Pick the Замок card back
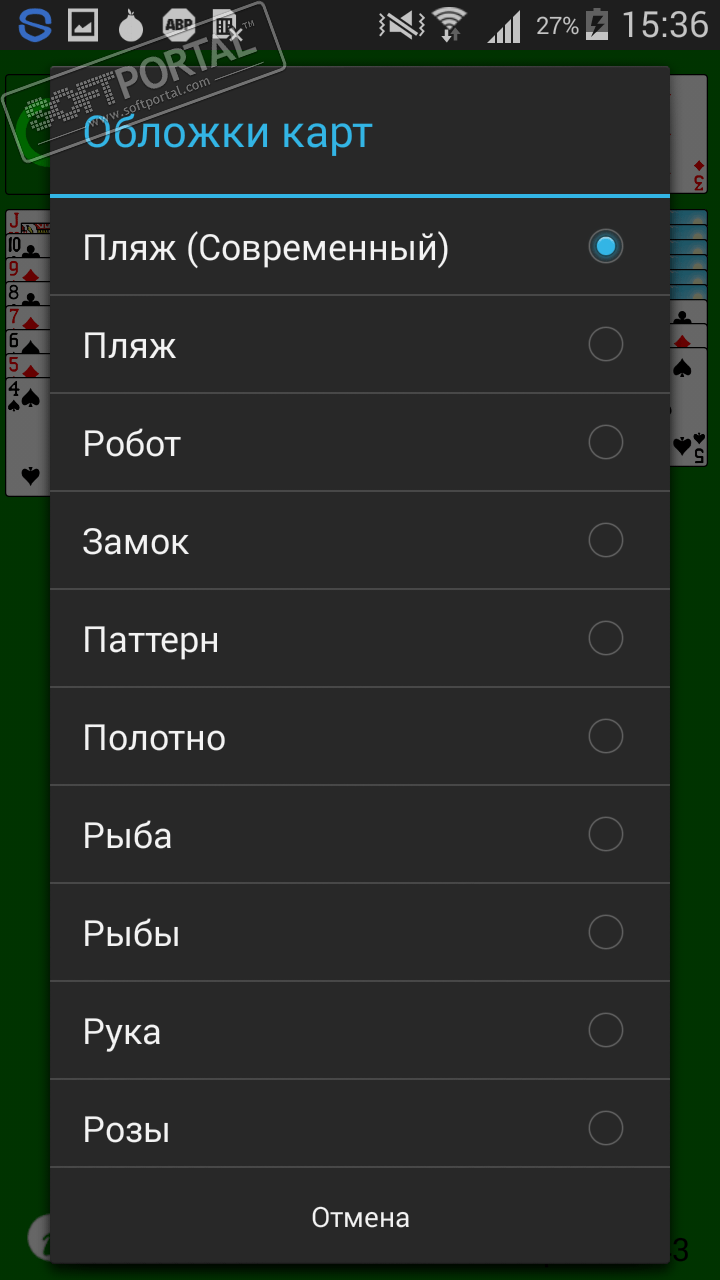Screen dimensions: 720x1280 [360, 541]
